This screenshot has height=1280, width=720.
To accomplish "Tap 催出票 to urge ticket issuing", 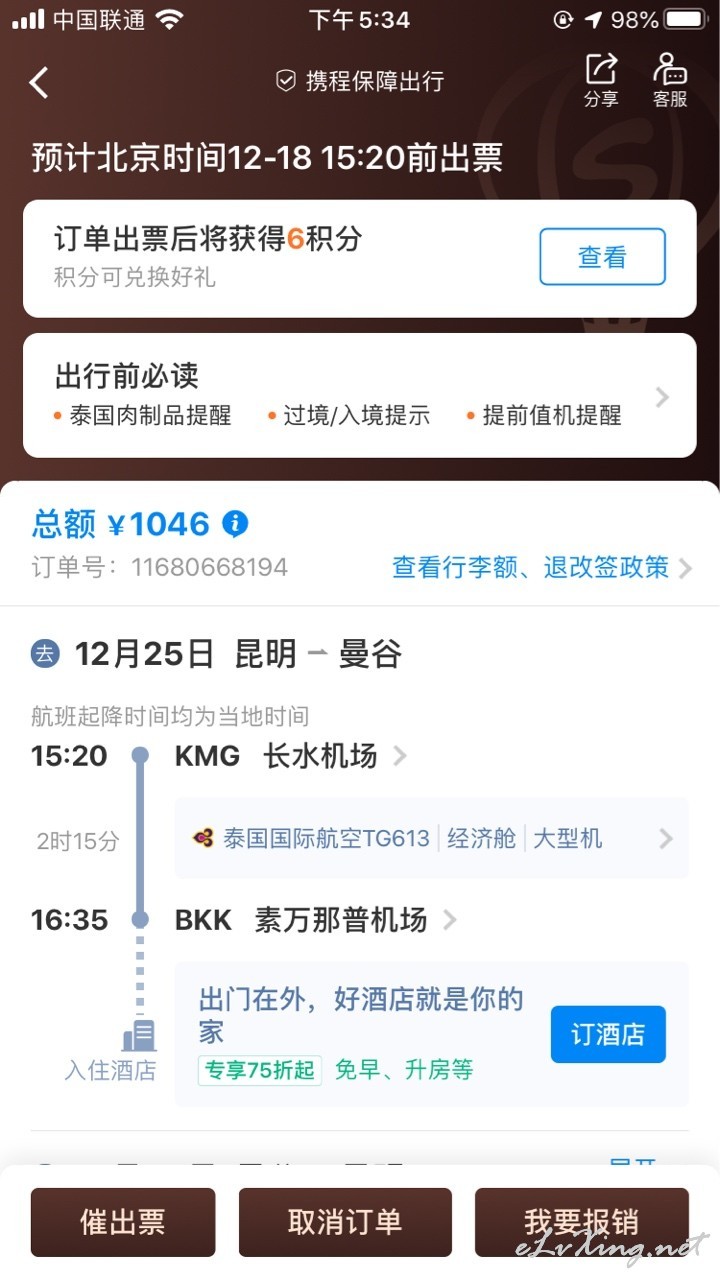I will click(123, 1222).
